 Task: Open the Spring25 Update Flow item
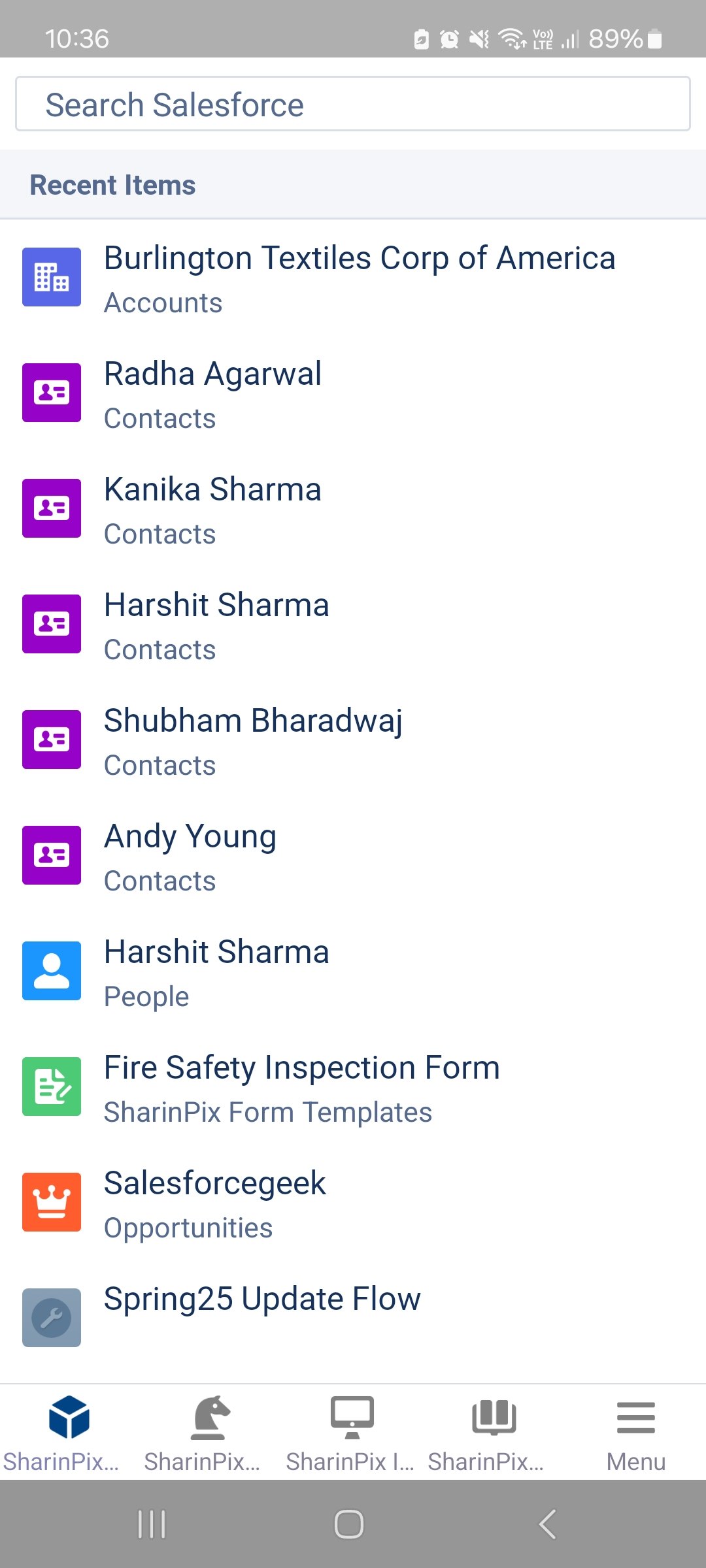coord(353,1318)
